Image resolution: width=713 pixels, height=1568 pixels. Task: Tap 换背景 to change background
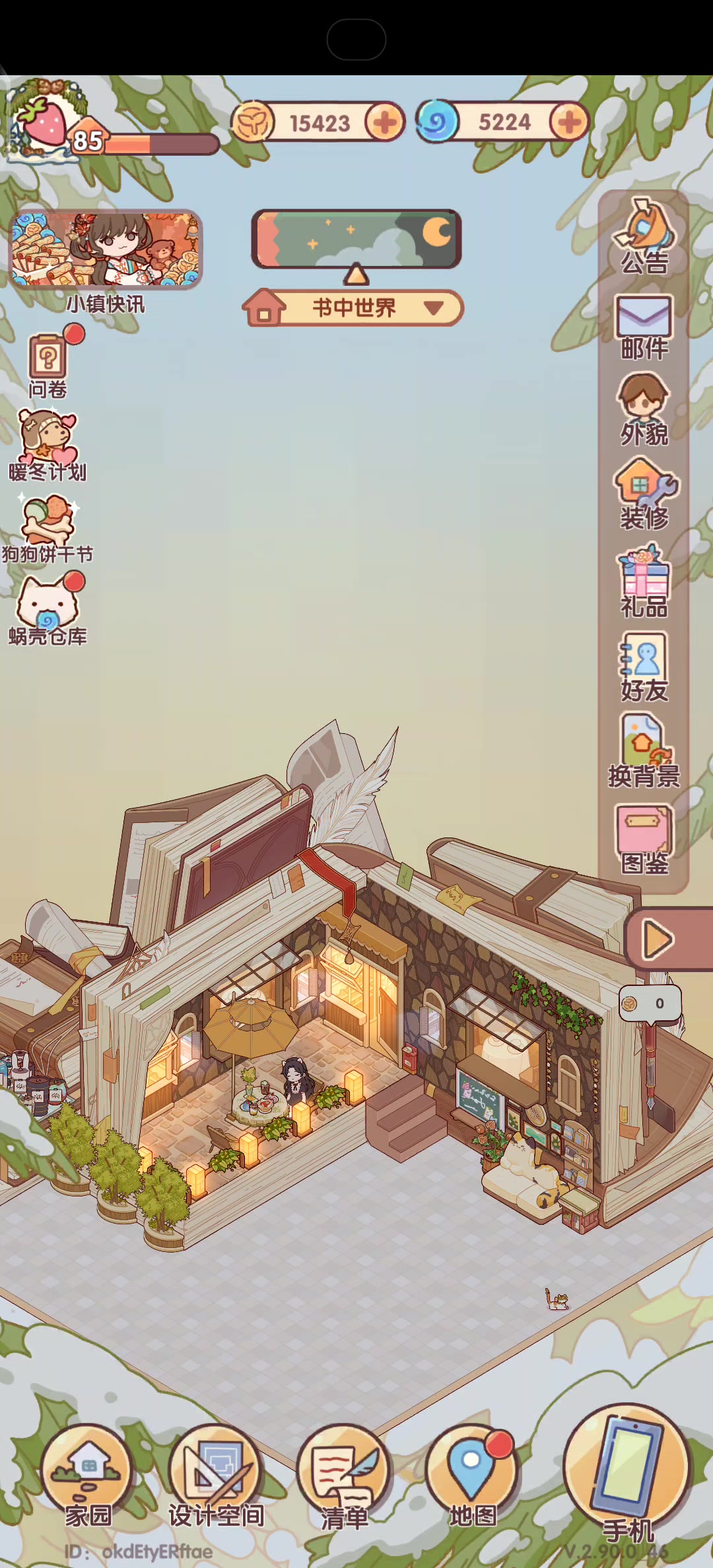(644, 752)
